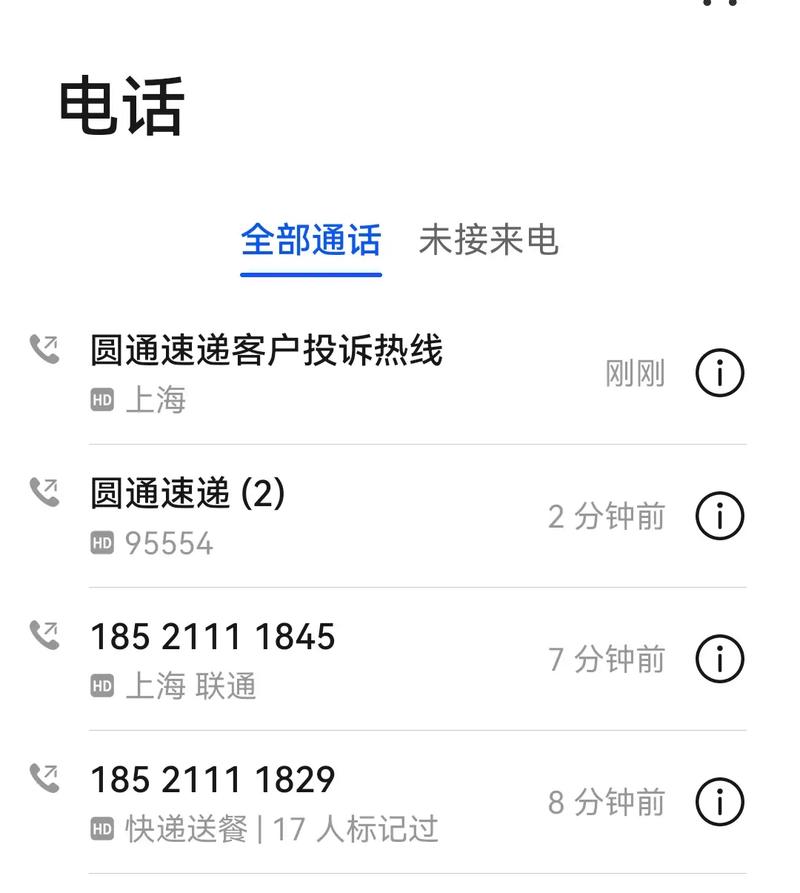Click the outgoing call icon beside 圆通速递 (2)
The height and width of the screenshot is (893, 800).
pos(45,490)
